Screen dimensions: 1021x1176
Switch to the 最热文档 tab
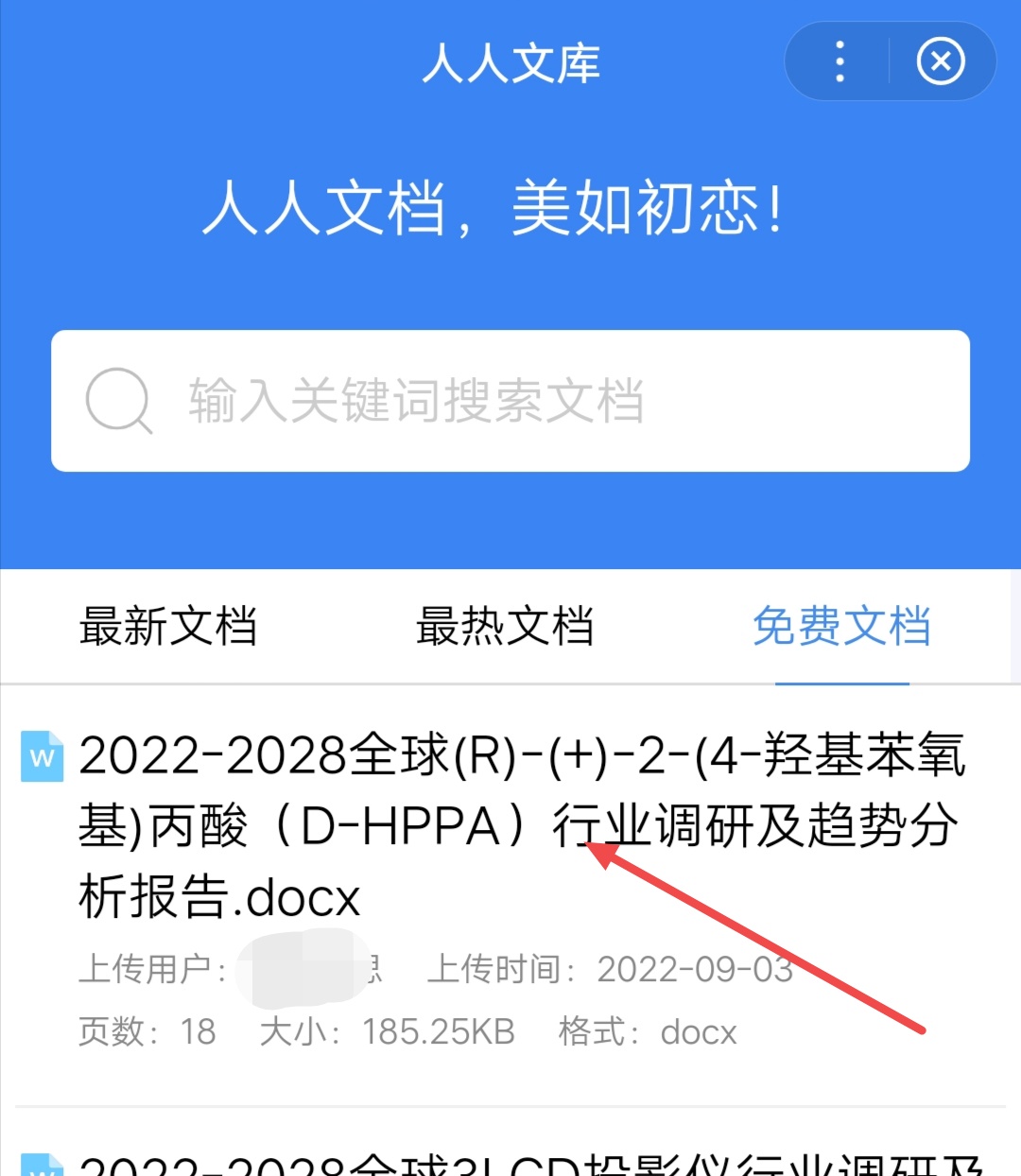(505, 627)
